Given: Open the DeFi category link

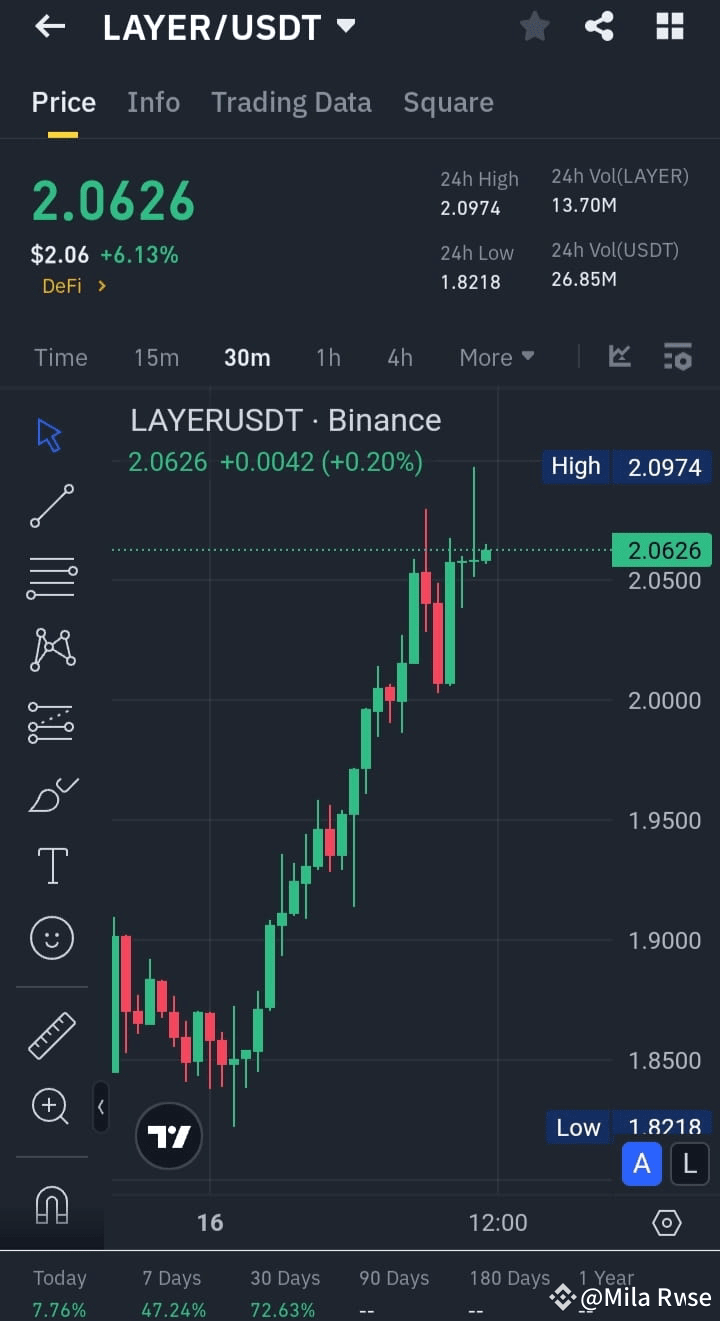Looking at the screenshot, I should tap(70, 286).
